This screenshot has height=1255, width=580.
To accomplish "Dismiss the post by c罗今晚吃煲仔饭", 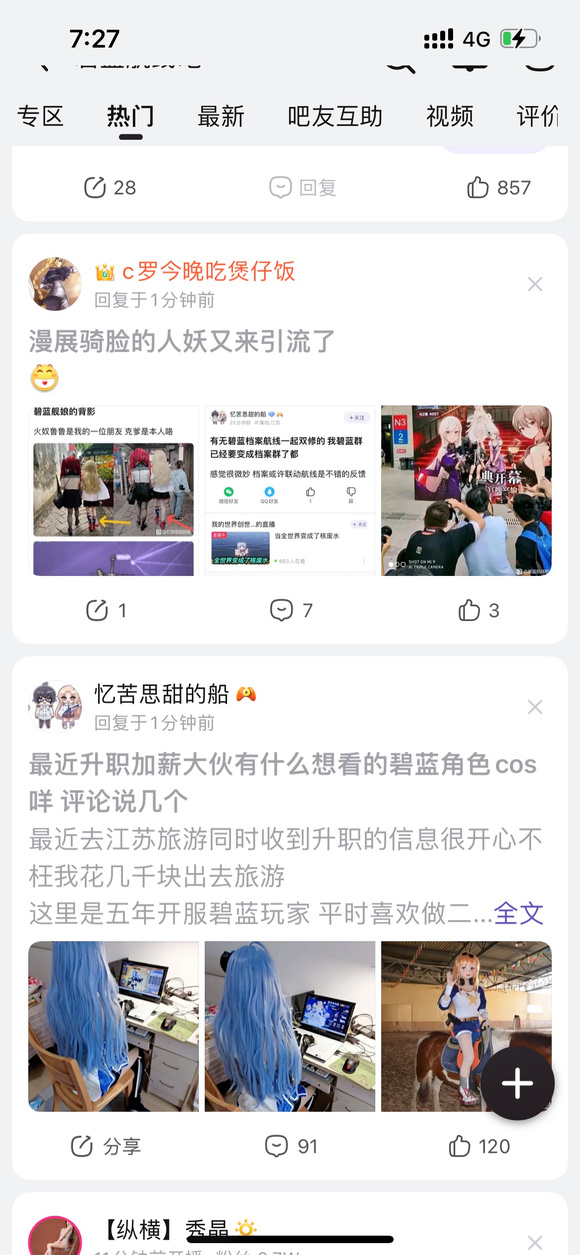I will point(535,284).
